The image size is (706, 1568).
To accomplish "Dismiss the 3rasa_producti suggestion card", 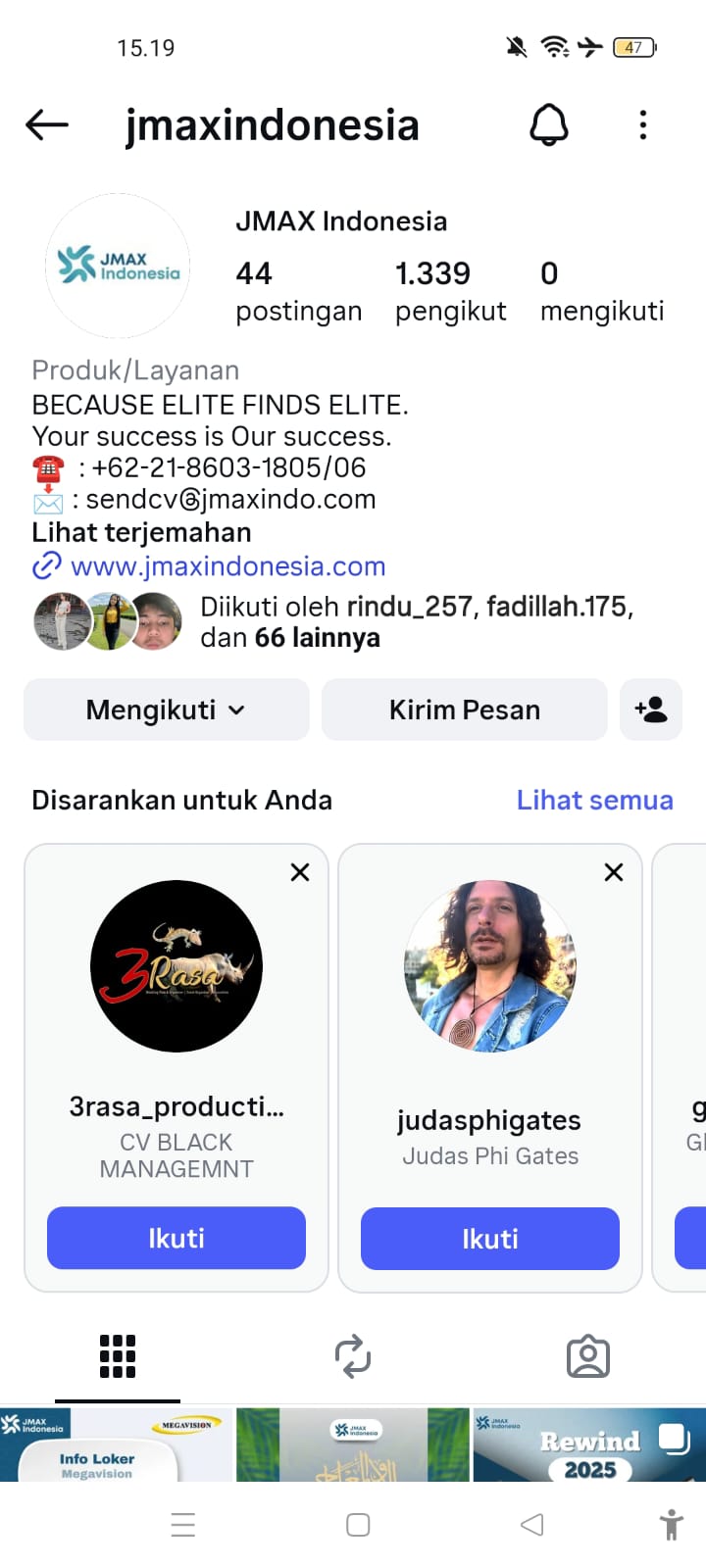I will pos(300,872).
